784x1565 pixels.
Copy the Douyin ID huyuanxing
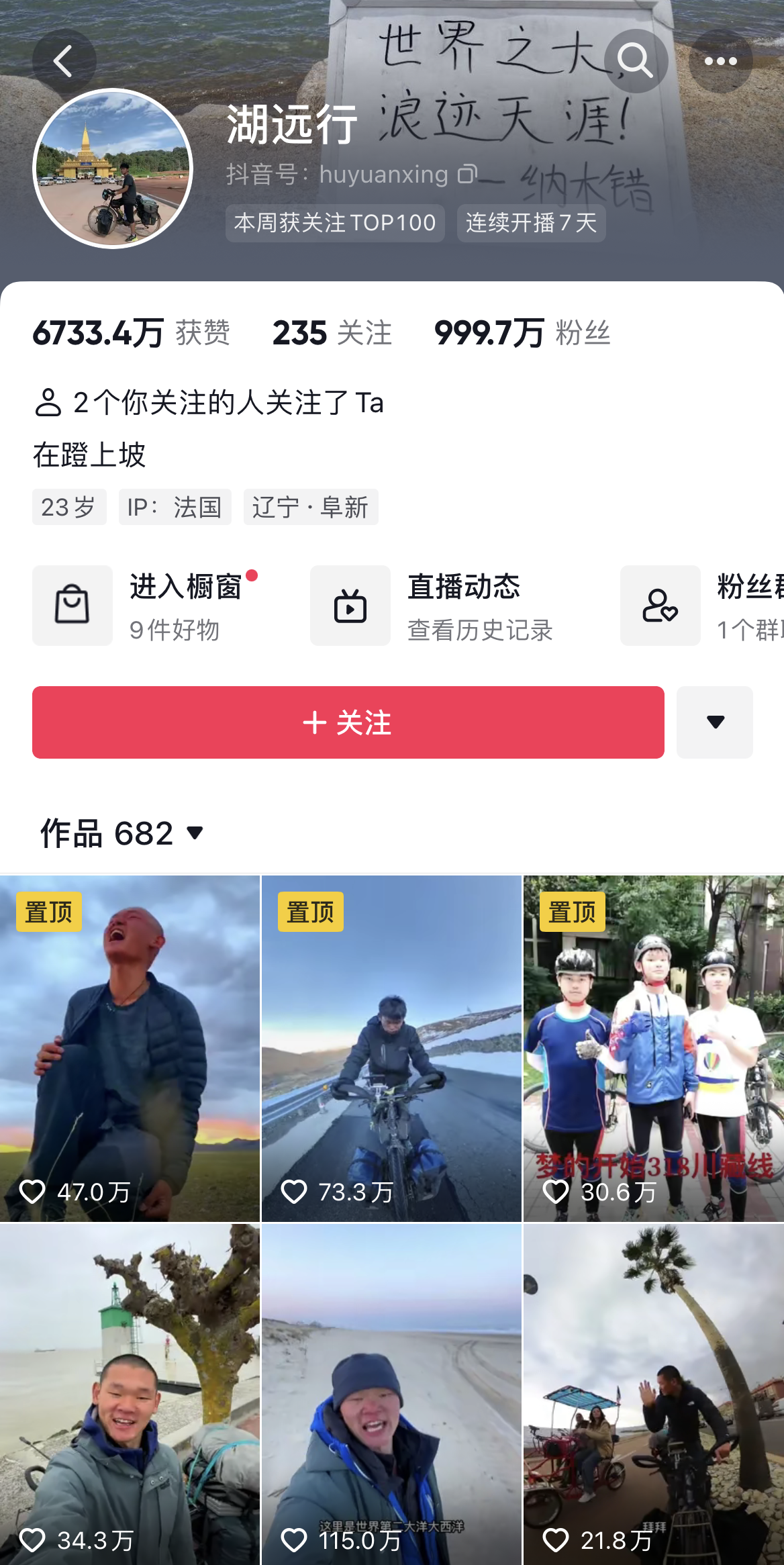click(467, 174)
